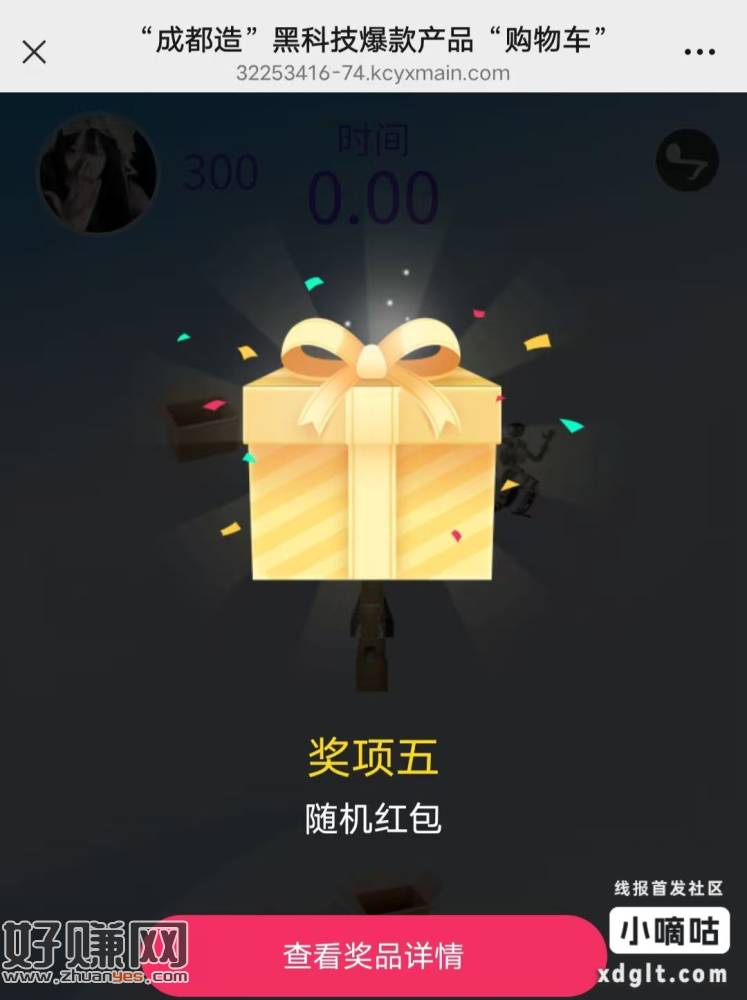Close the webview page
The image size is (747, 1000).
pos(34,52)
